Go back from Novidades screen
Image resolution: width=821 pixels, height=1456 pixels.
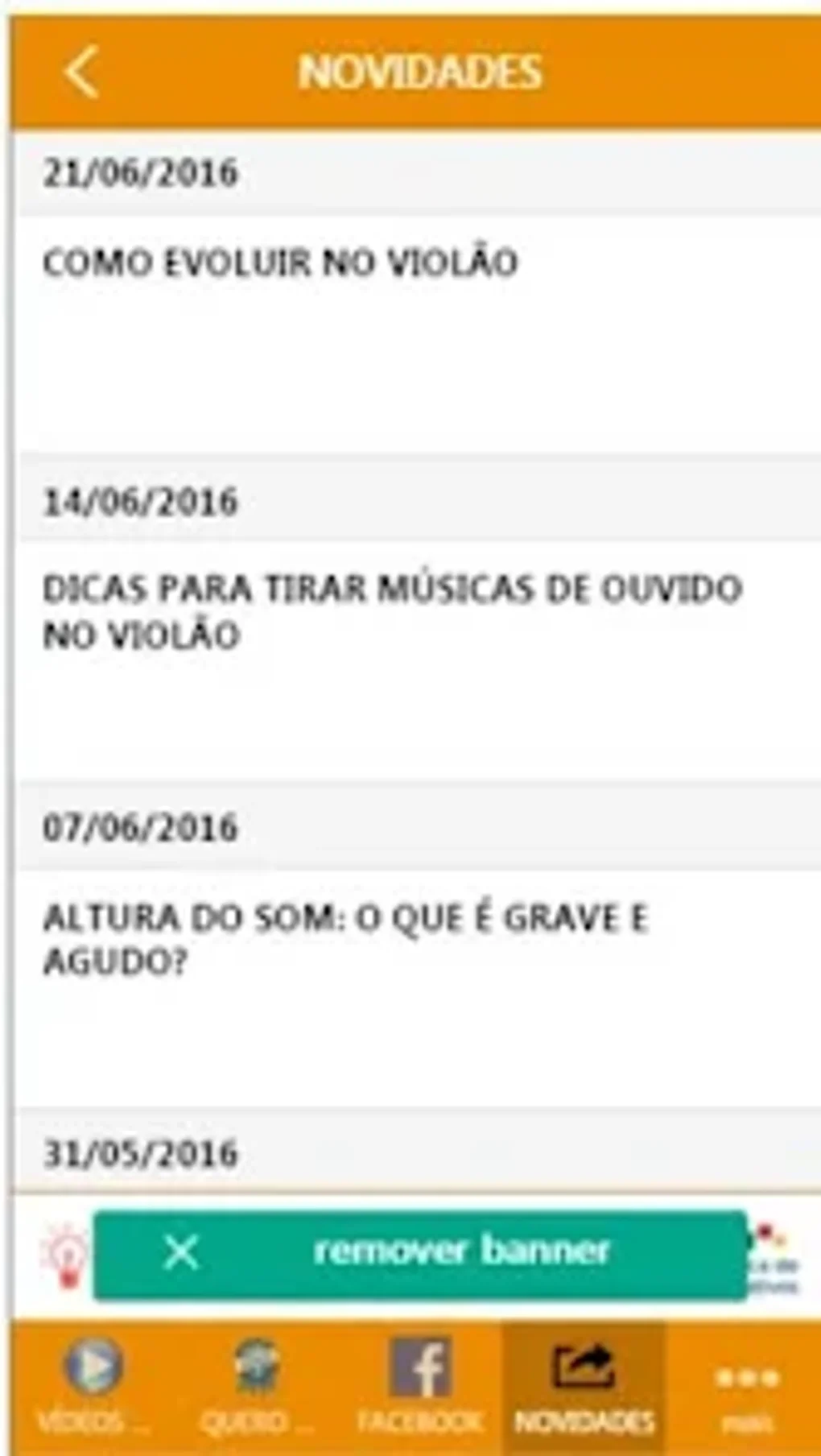coord(81,72)
